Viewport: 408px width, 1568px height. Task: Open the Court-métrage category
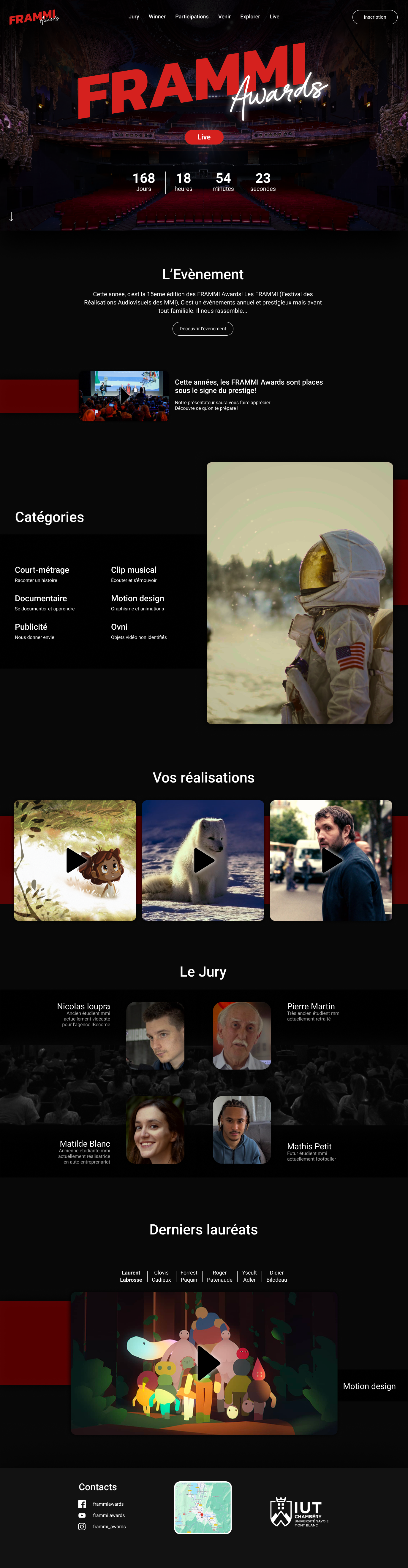click(42, 570)
